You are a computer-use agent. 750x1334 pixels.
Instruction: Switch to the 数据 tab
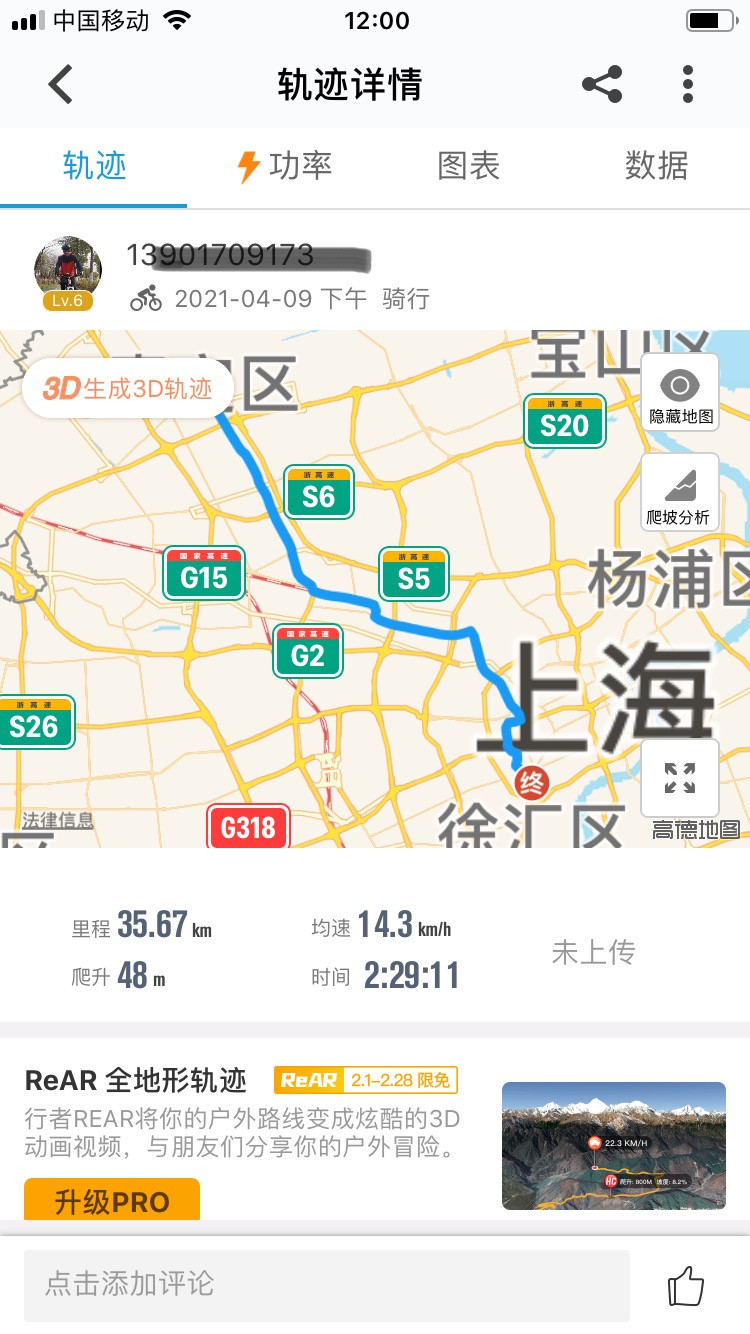point(656,166)
